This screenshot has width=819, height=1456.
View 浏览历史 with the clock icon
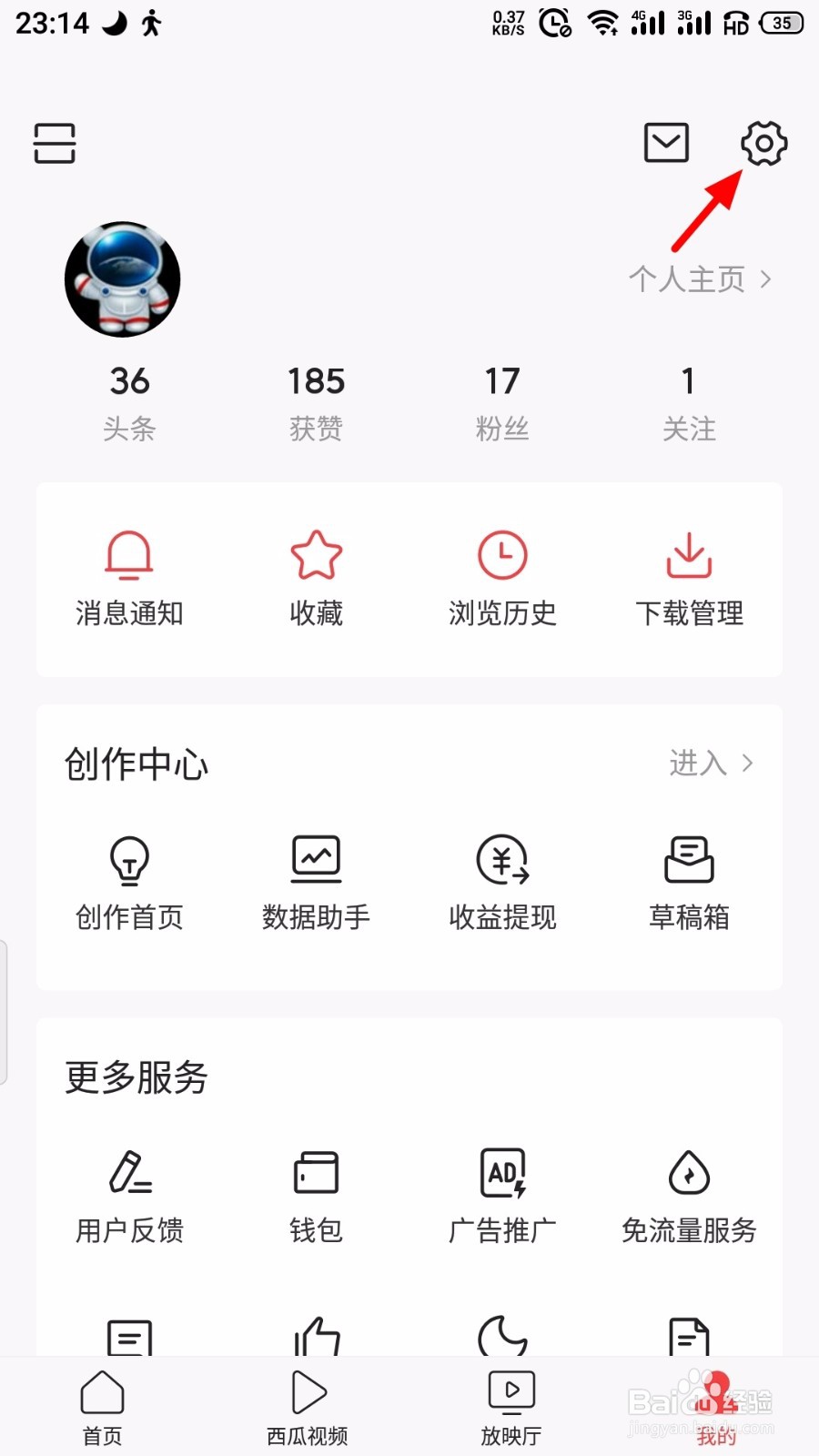[x=501, y=557]
